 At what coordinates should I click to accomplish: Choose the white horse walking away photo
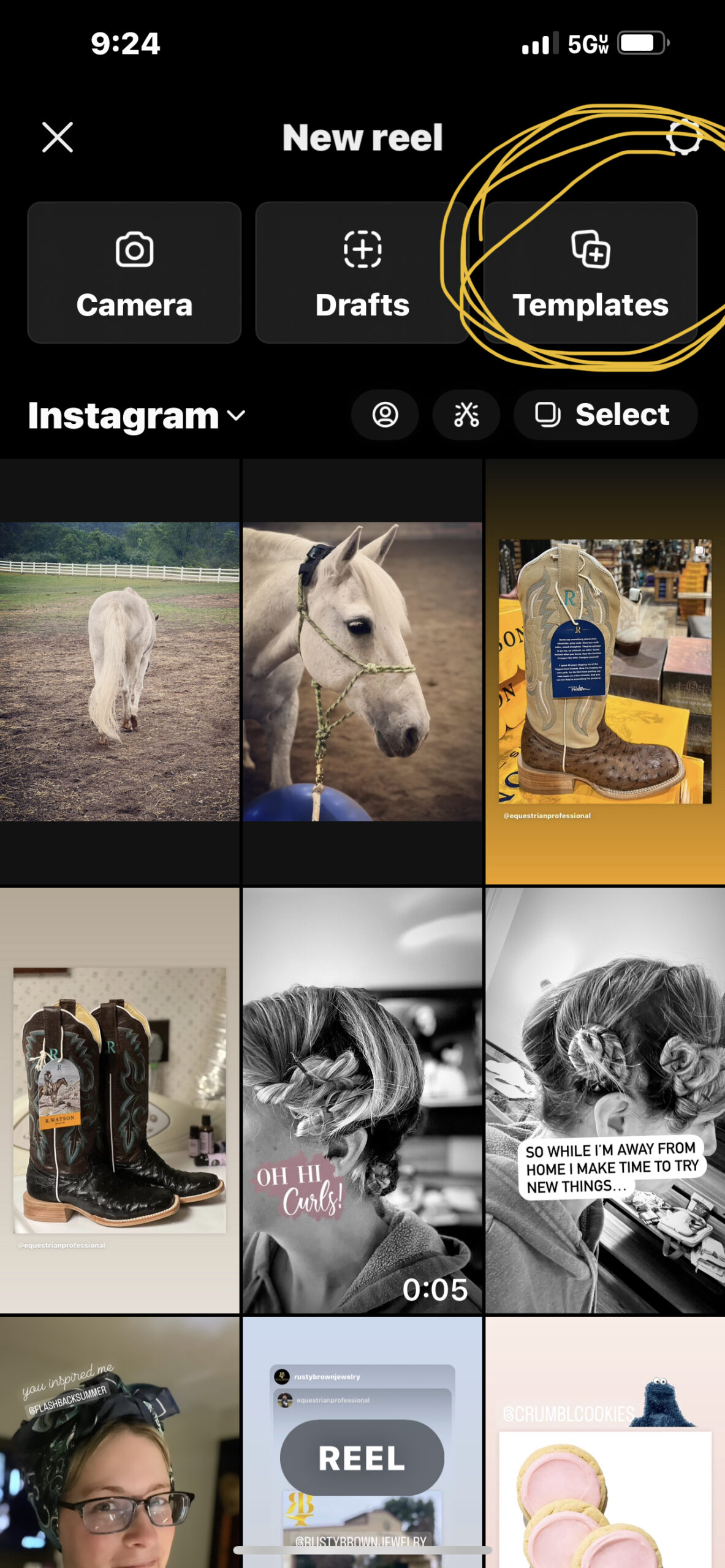120,672
